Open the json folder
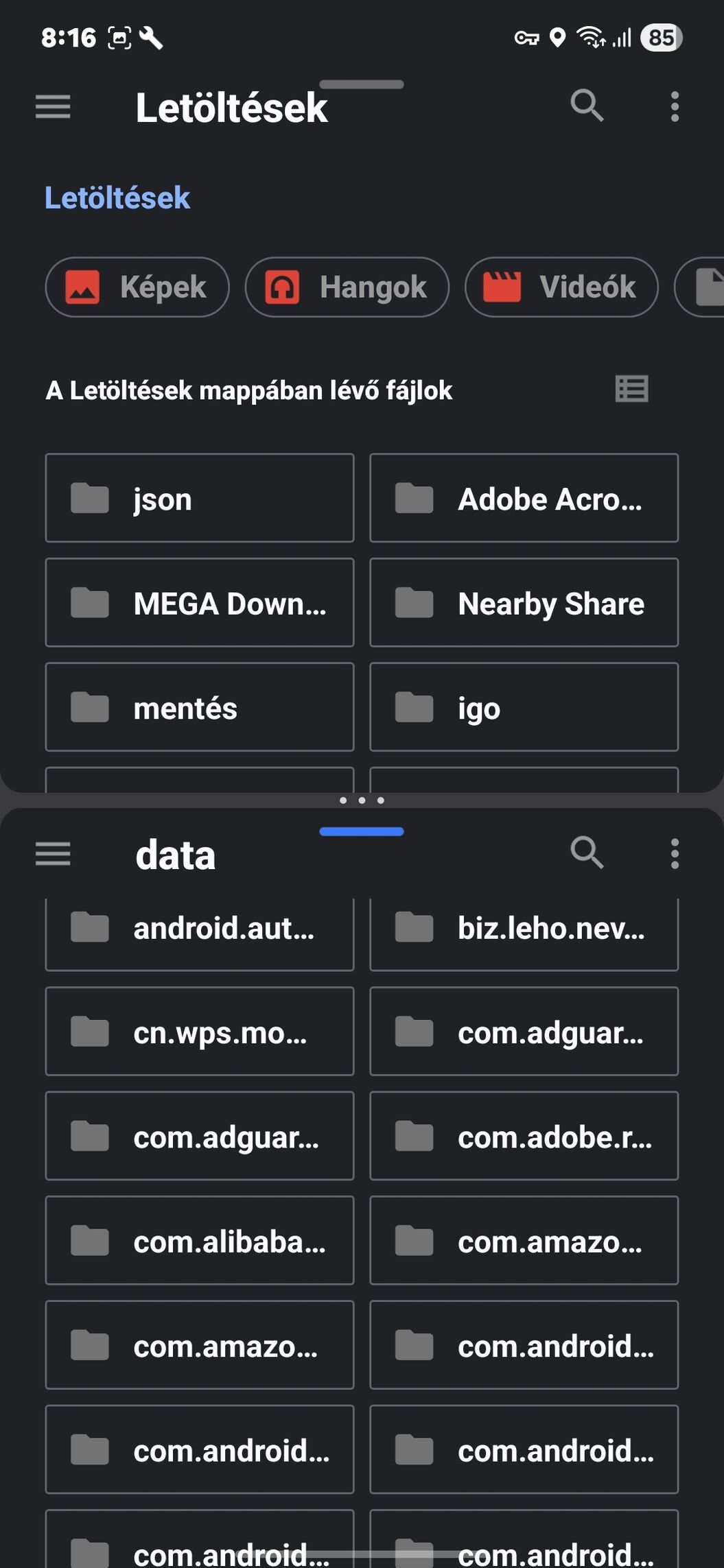The width and height of the screenshot is (724, 1568). (x=200, y=498)
